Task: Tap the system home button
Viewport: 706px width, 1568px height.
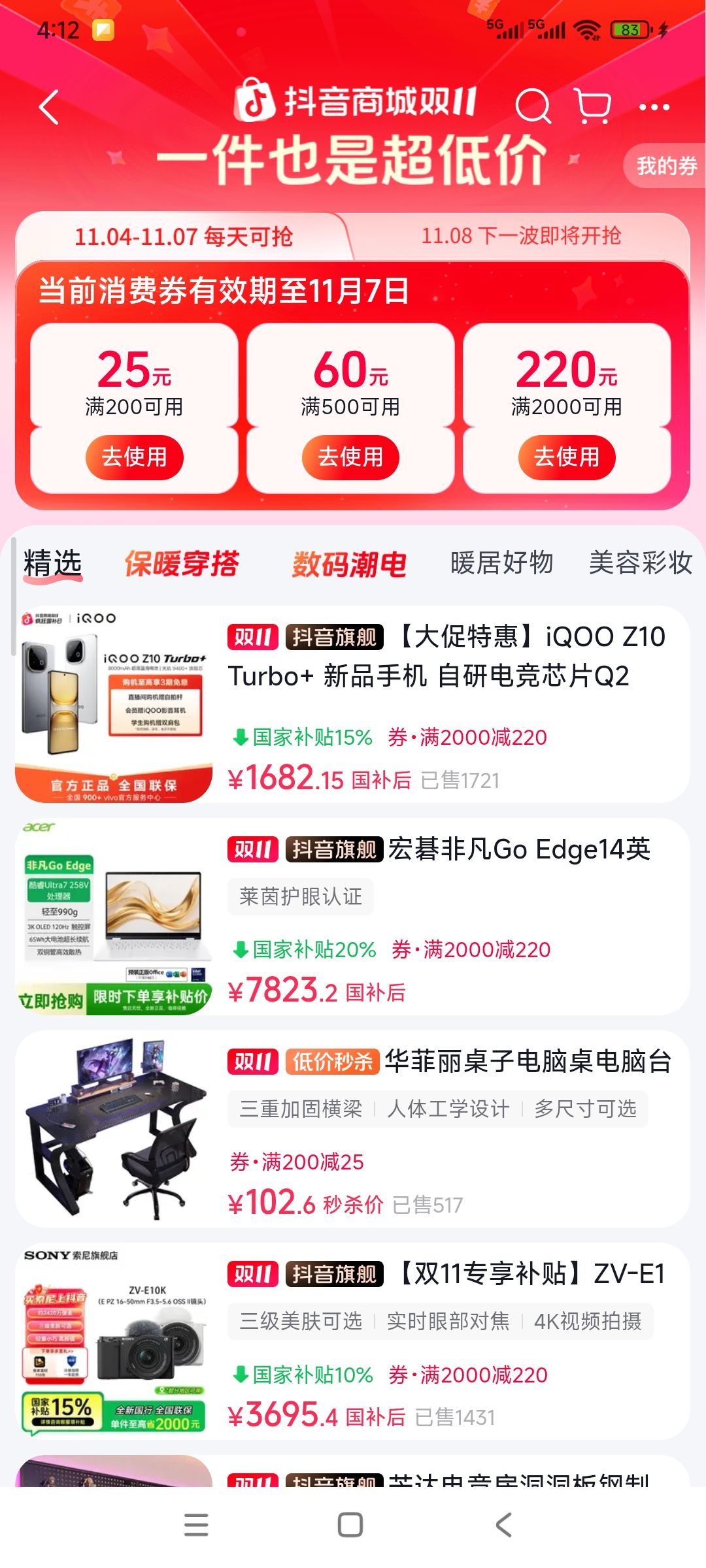Action: [x=350, y=1525]
